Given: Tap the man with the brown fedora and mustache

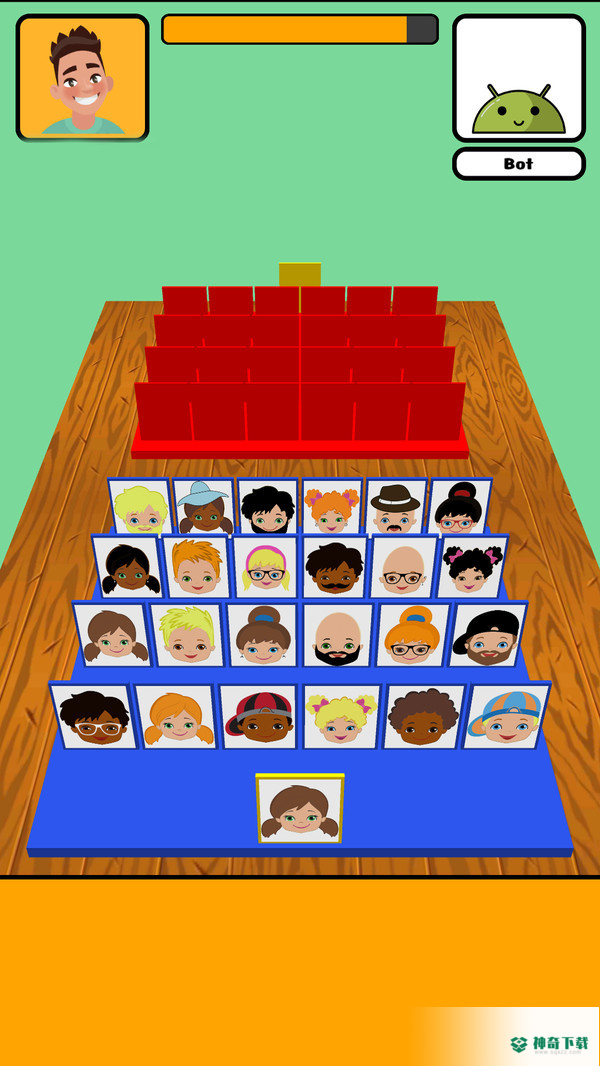Looking at the screenshot, I should coord(395,506).
